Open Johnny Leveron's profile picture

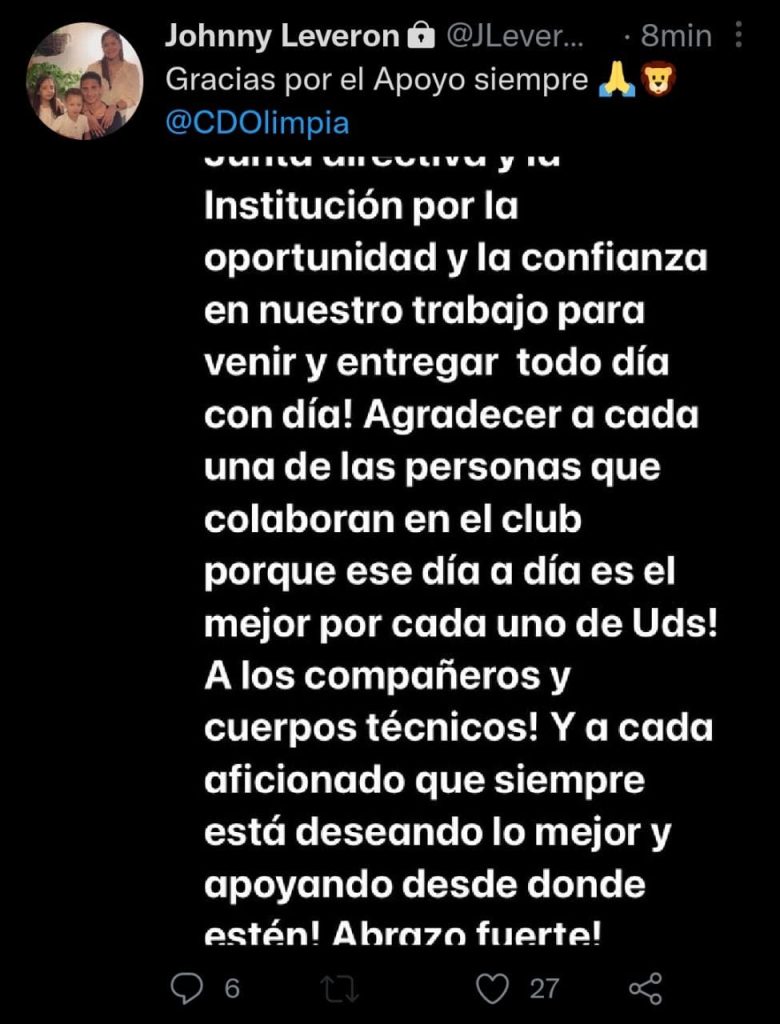(84, 81)
